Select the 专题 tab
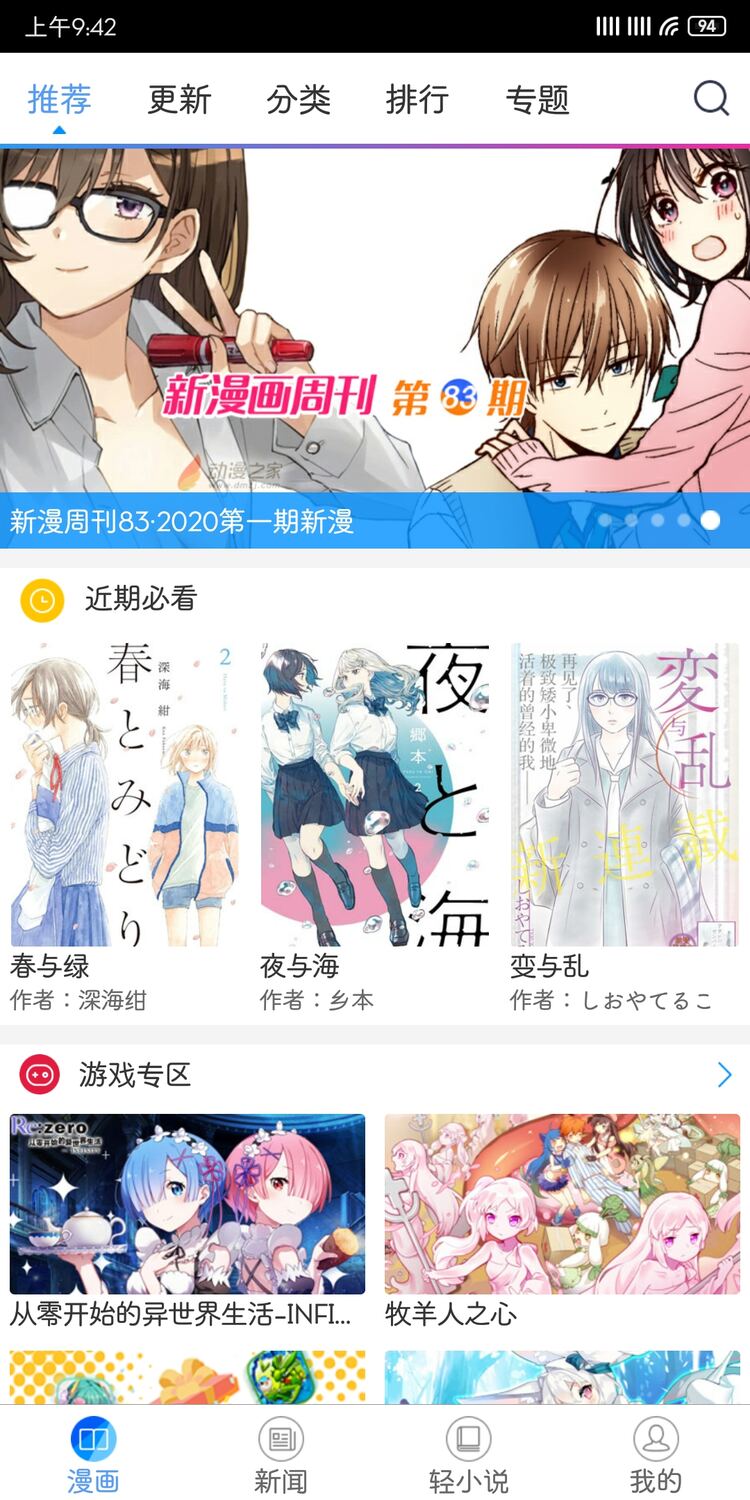The image size is (750, 1500). 537,100
